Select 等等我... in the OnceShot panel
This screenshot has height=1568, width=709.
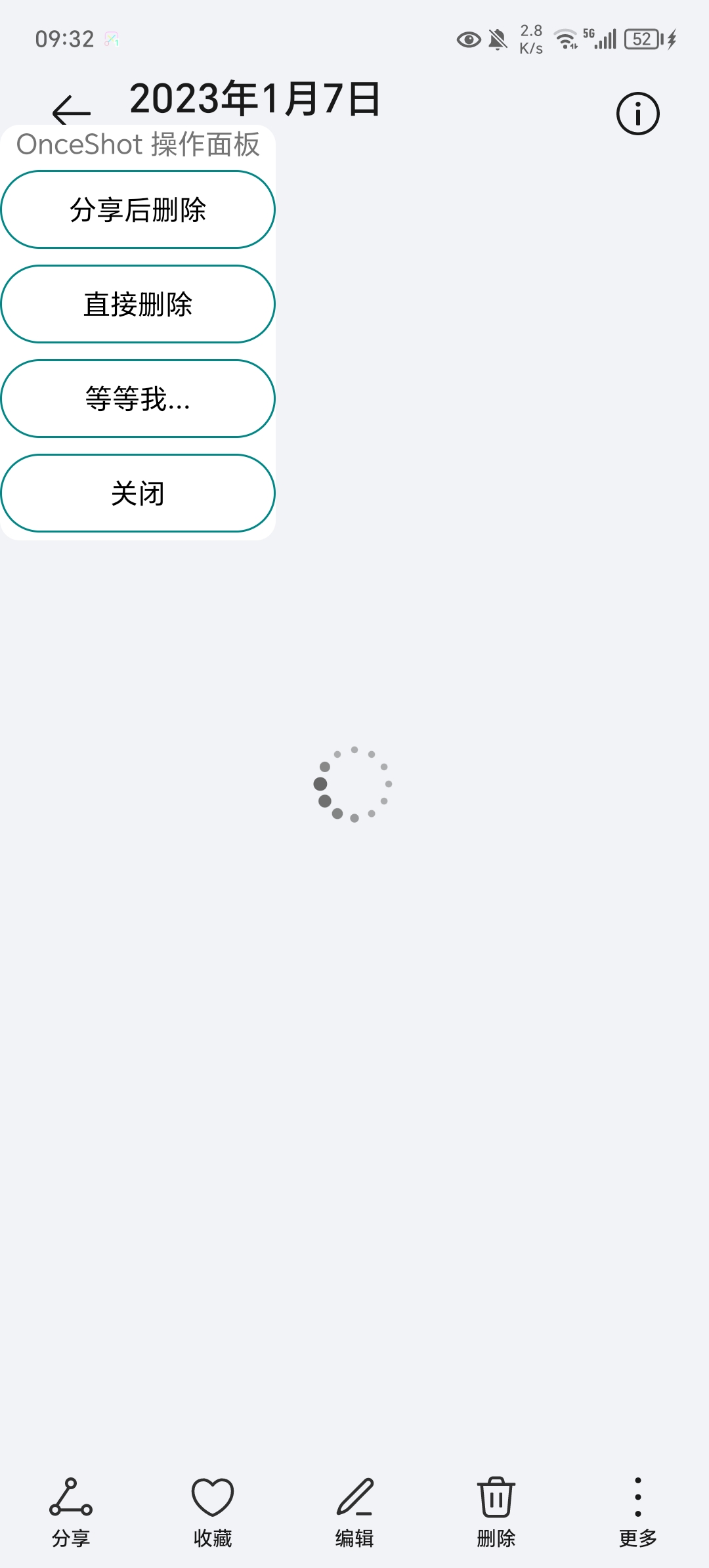[x=138, y=399]
